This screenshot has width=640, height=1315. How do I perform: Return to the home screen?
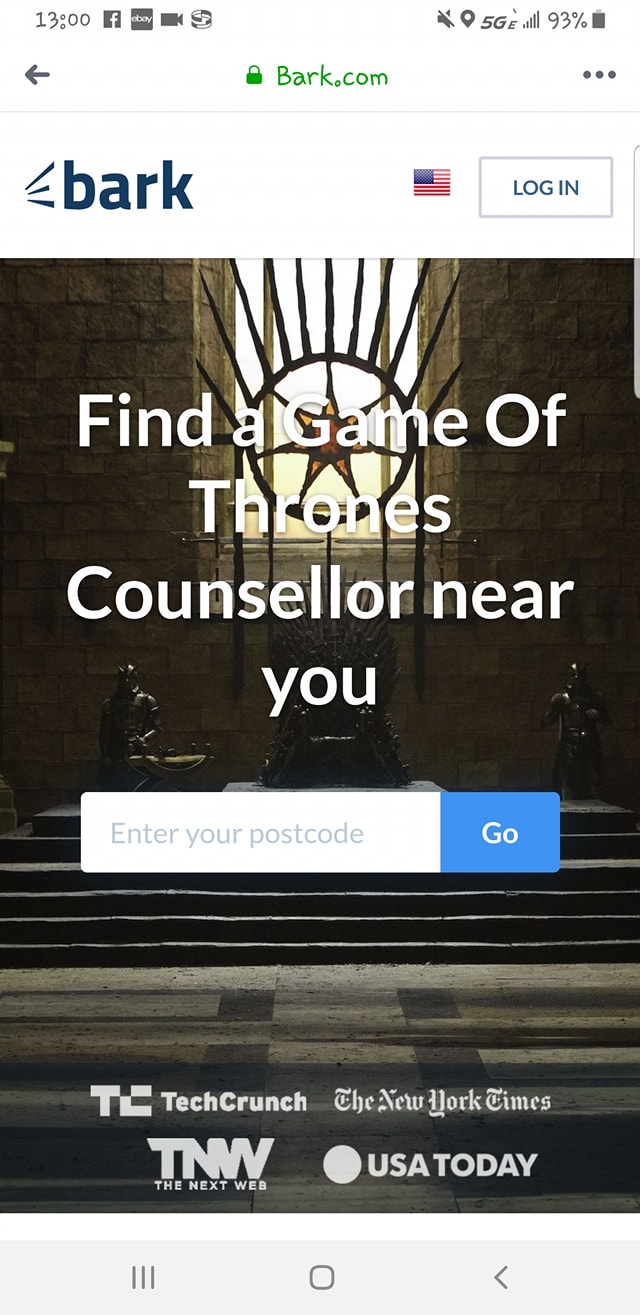[321, 1277]
